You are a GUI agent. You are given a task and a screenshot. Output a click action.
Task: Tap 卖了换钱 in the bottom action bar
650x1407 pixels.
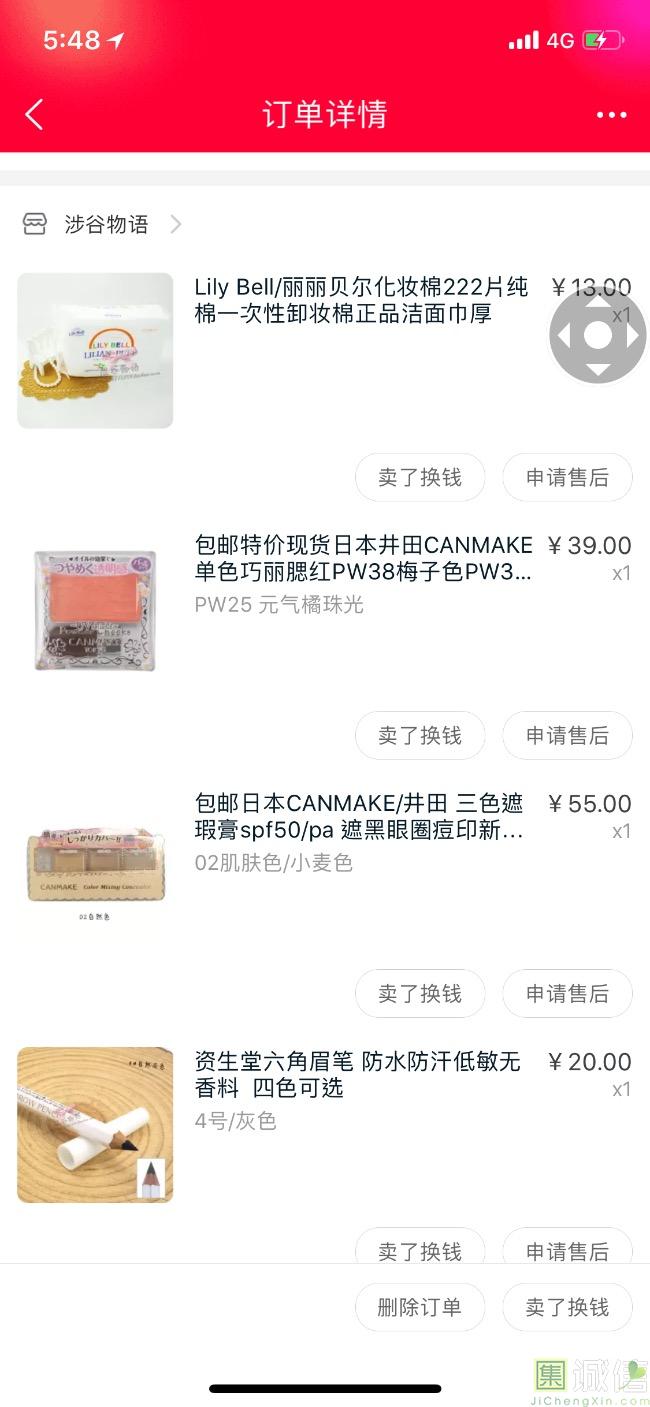[x=567, y=1307]
